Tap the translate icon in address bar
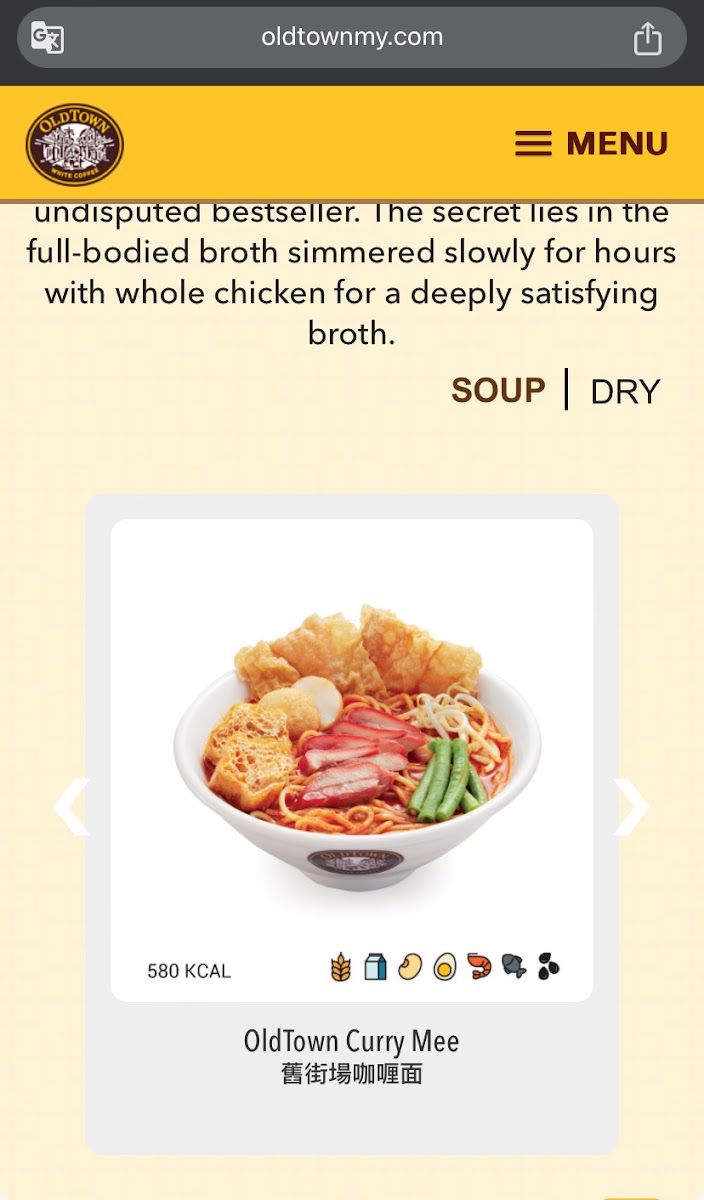Image resolution: width=704 pixels, height=1200 pixels. (x=47, y=39)
